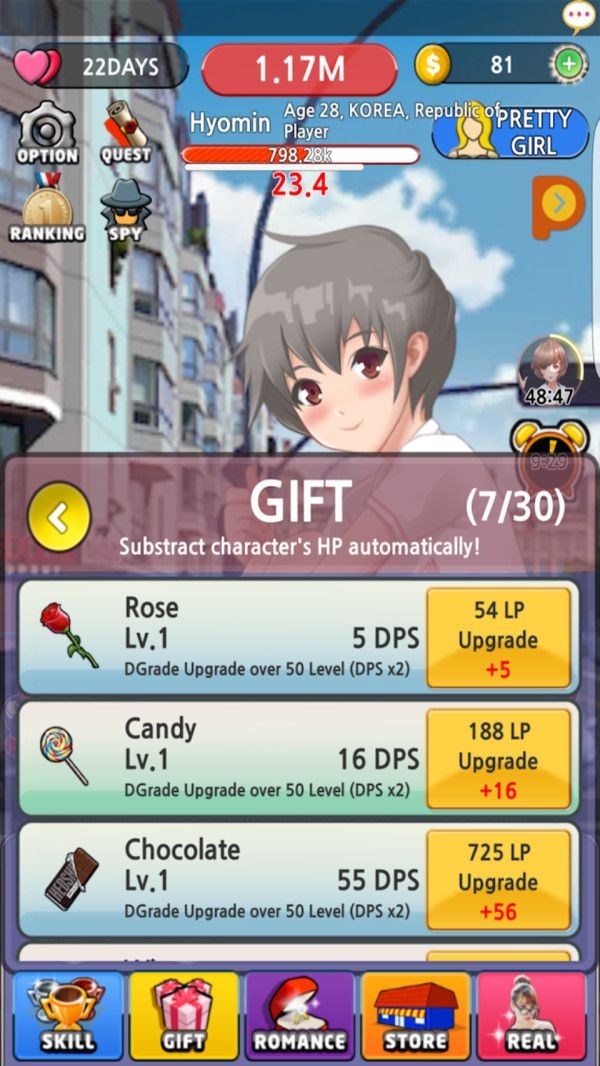
Task: Switch to the Romance tab
Action: 300,1014
